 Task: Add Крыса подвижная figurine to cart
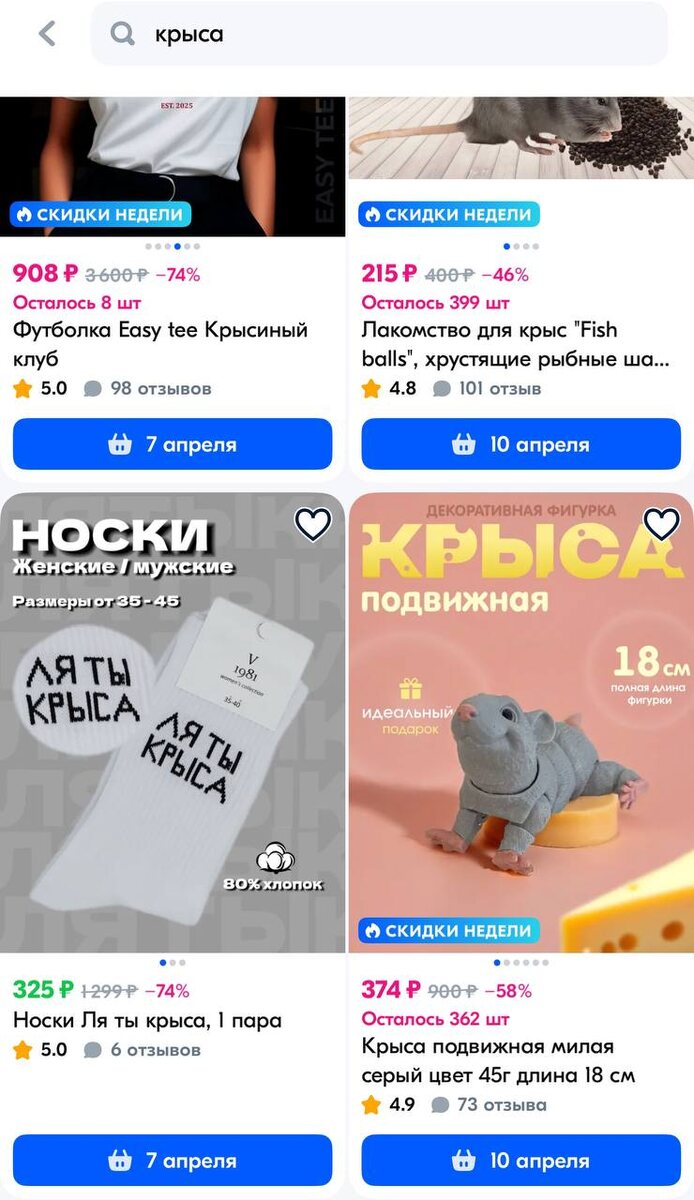520,1160
